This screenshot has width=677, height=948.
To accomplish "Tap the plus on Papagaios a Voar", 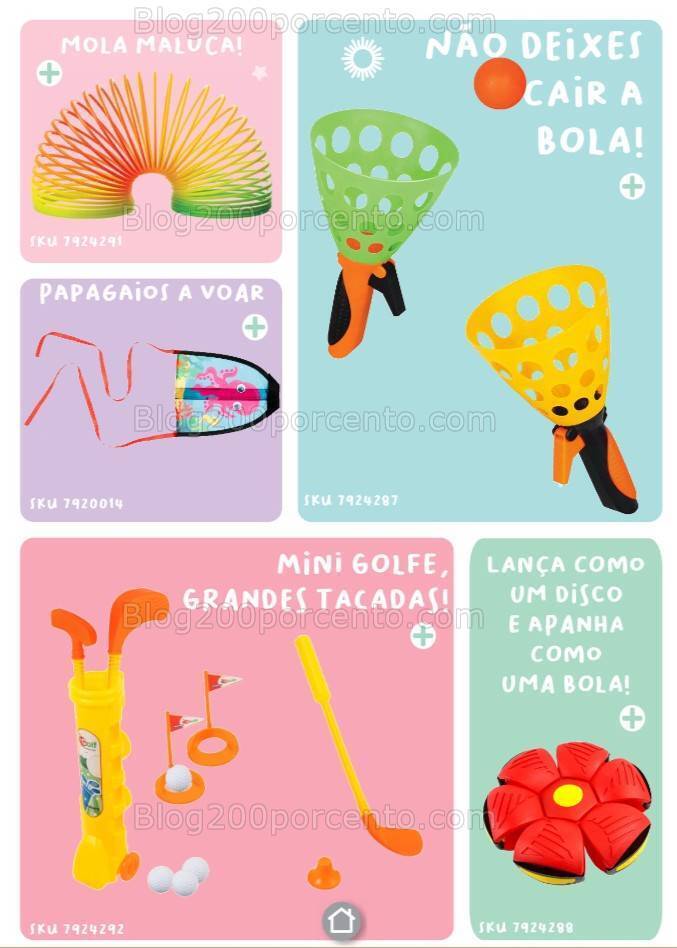I will click(256, 327).
